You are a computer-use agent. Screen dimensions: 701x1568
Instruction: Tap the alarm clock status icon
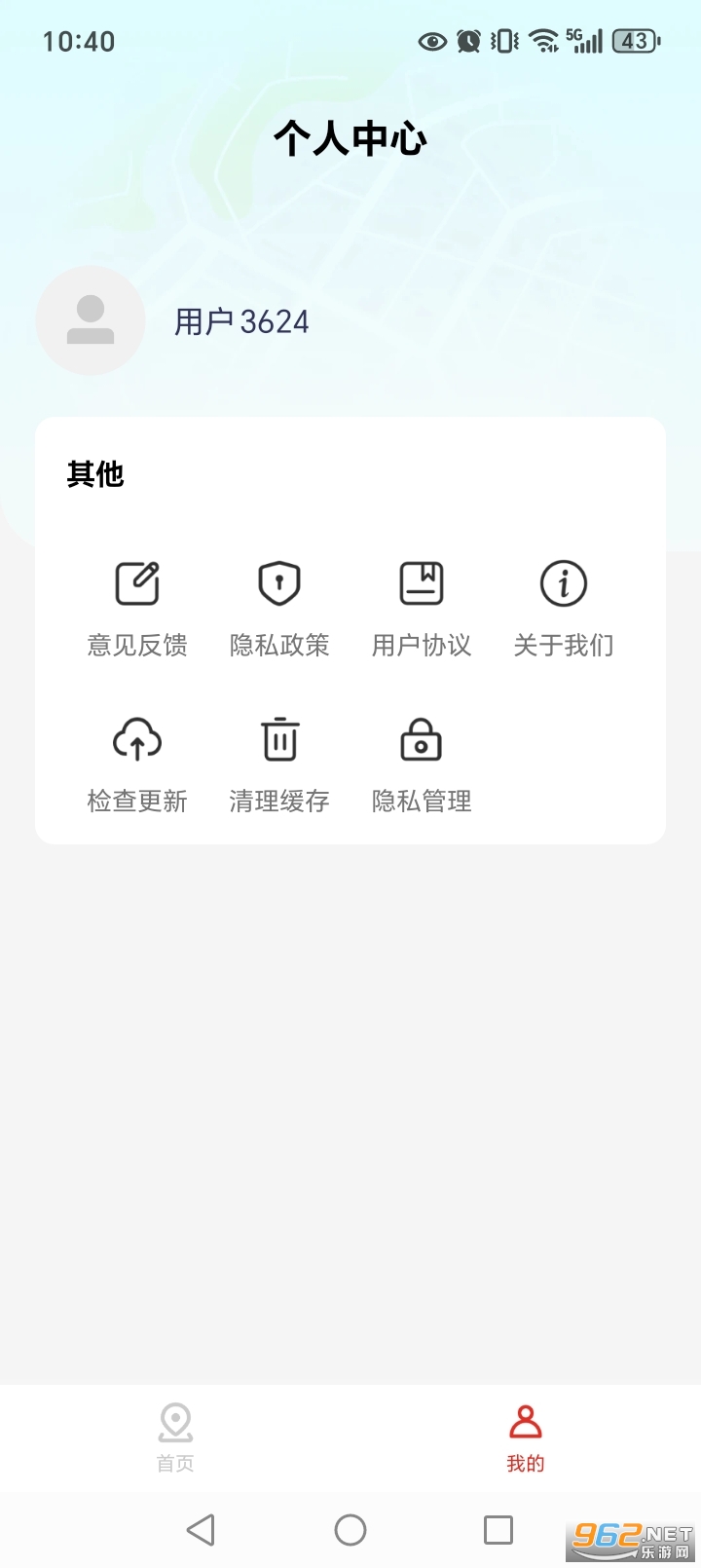pyautogui.click(x=468, y=40)
